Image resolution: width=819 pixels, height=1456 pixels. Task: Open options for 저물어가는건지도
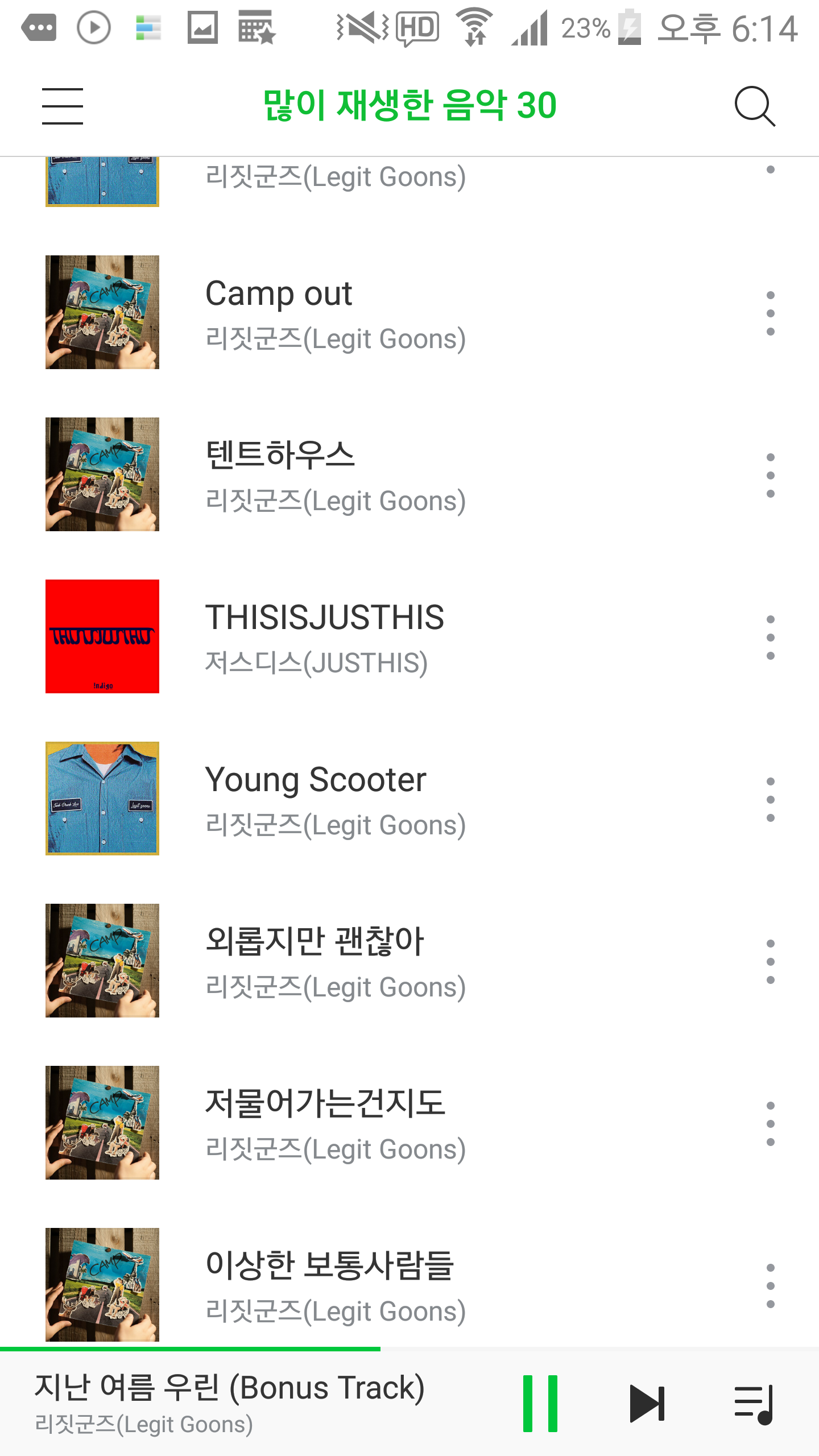[x=770, y=1124]
